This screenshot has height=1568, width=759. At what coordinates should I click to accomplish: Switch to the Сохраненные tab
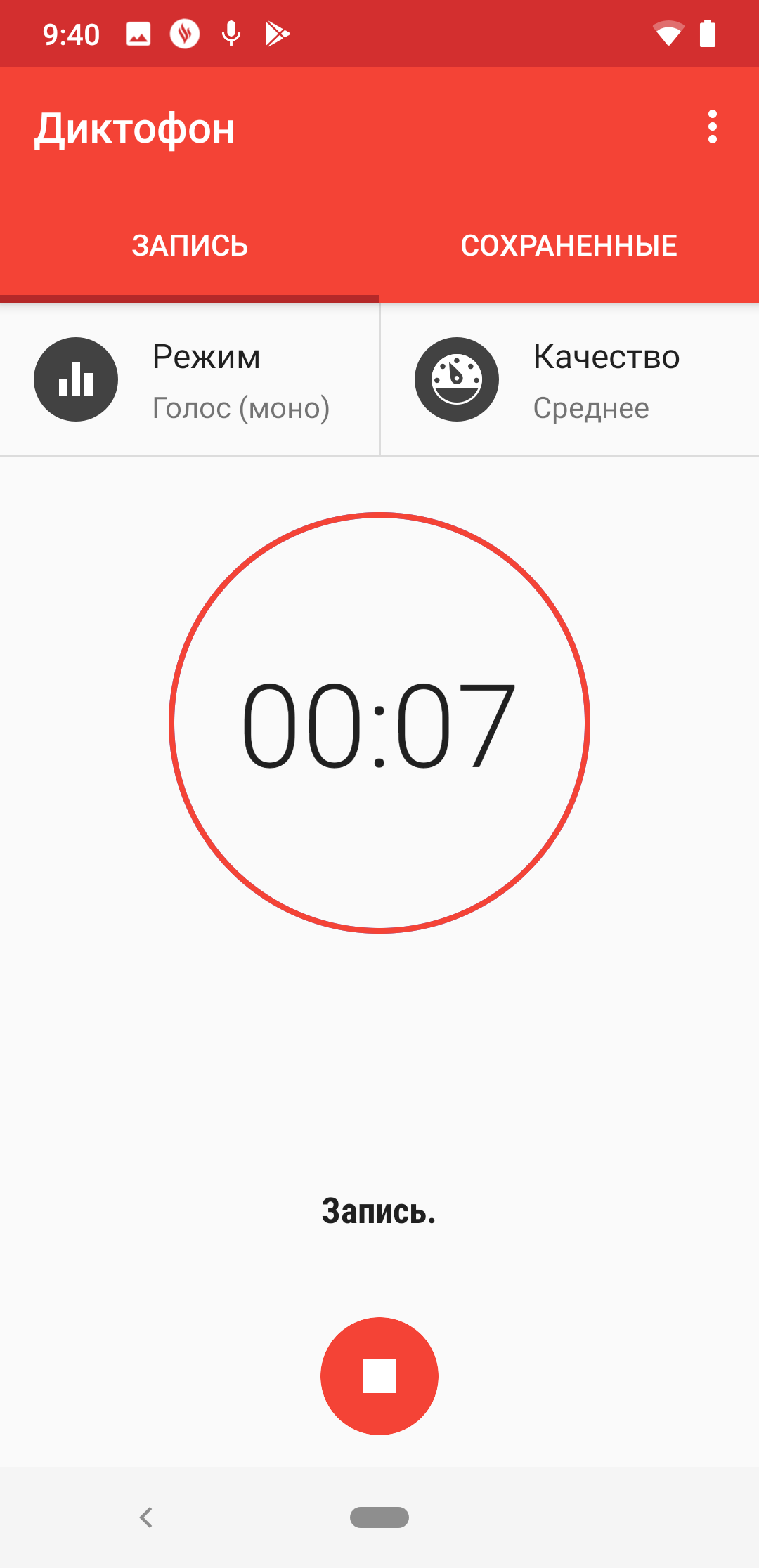click(569, 246)
